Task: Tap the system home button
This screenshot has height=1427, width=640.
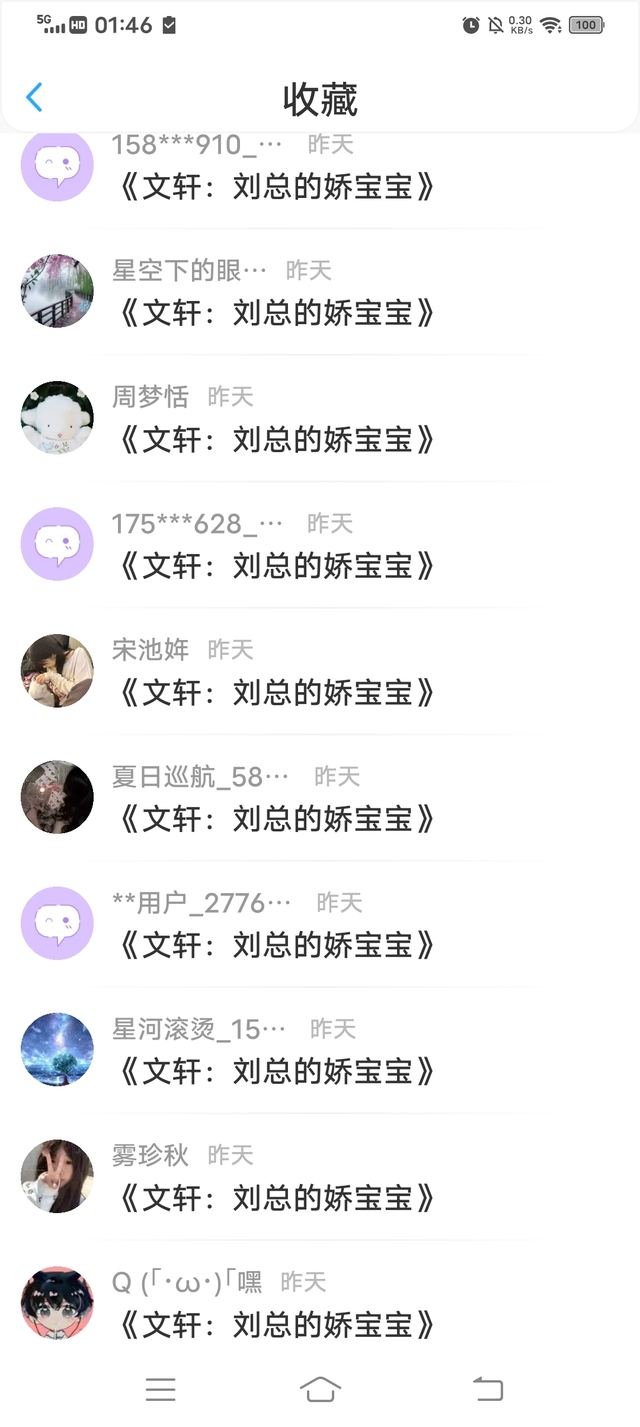Action: tap(320, 1389)
